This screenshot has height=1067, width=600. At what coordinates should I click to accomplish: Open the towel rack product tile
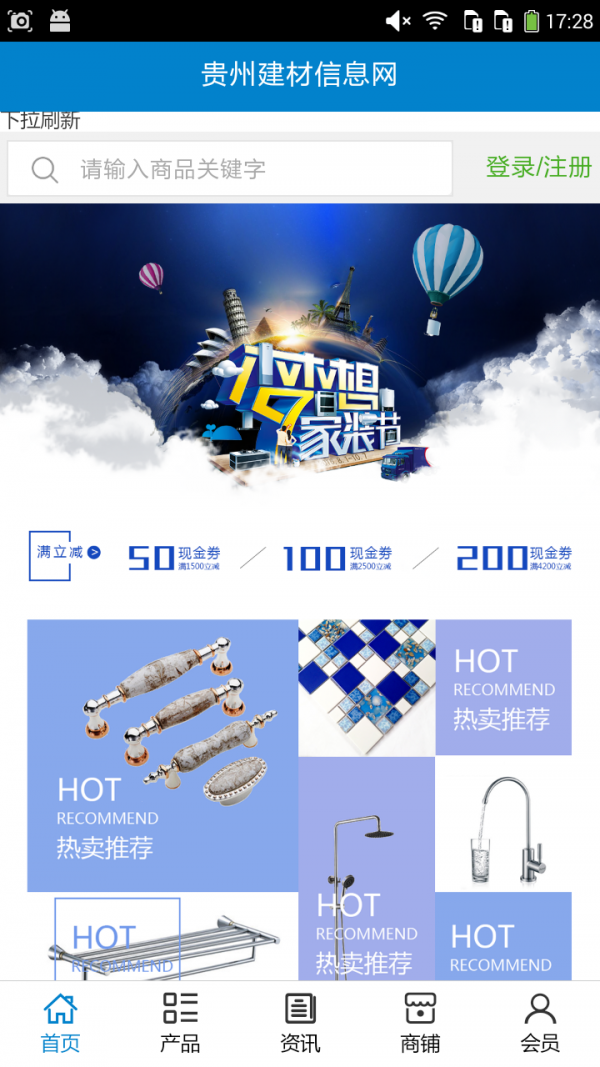click(x=162, y=938)
